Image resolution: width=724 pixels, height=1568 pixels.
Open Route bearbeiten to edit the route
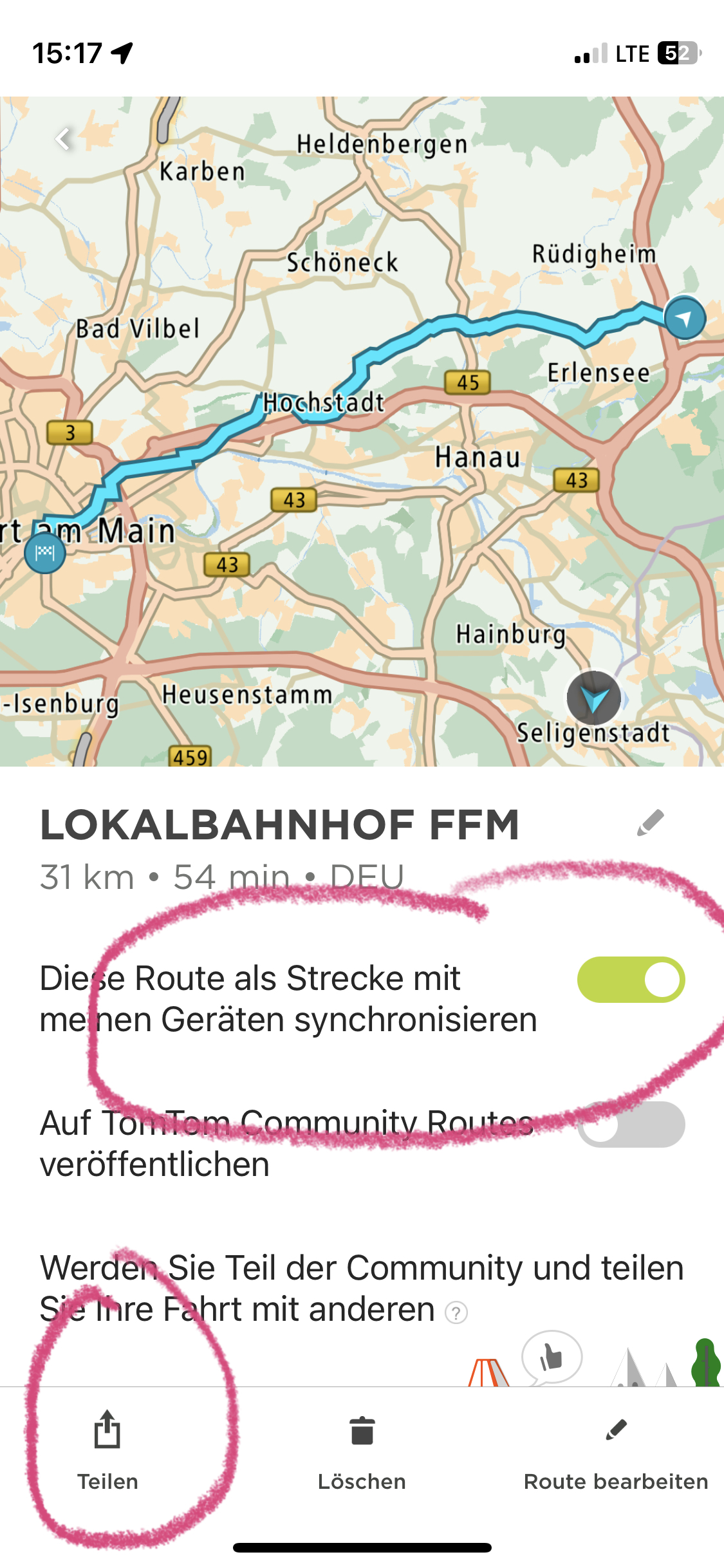coord(616,1451)
